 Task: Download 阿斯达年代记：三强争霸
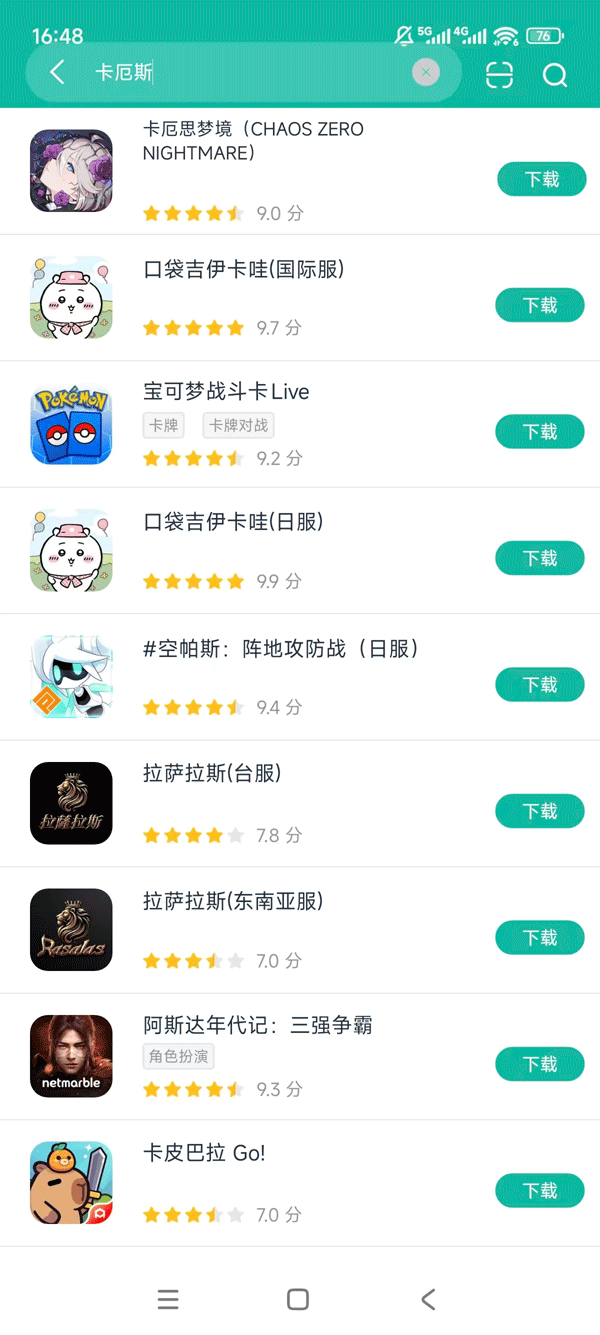point(540,1064)
